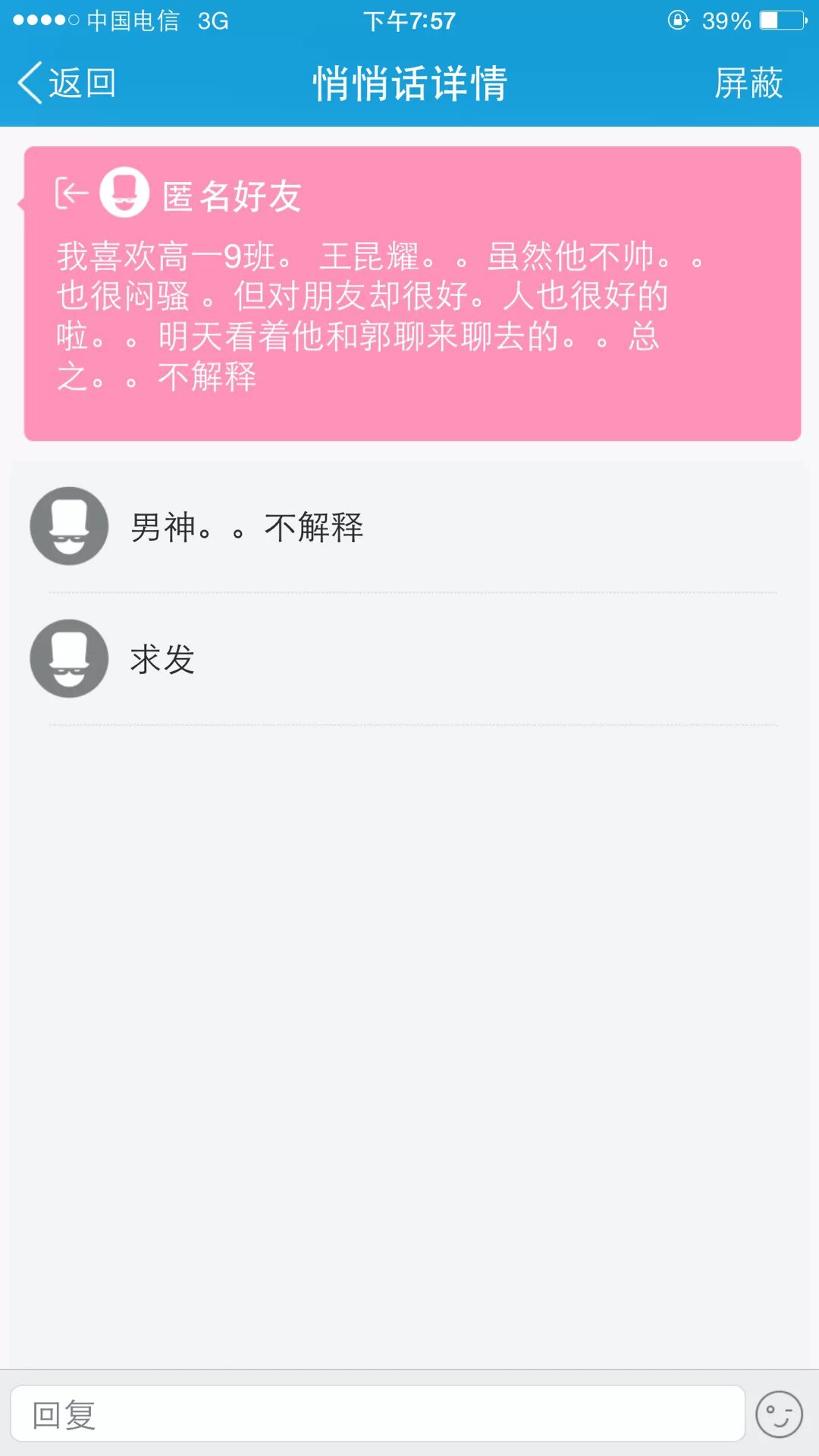Screen dimensions: 819x1456
Task: Open the emoji picker icon
Action: pos(779,1414)
